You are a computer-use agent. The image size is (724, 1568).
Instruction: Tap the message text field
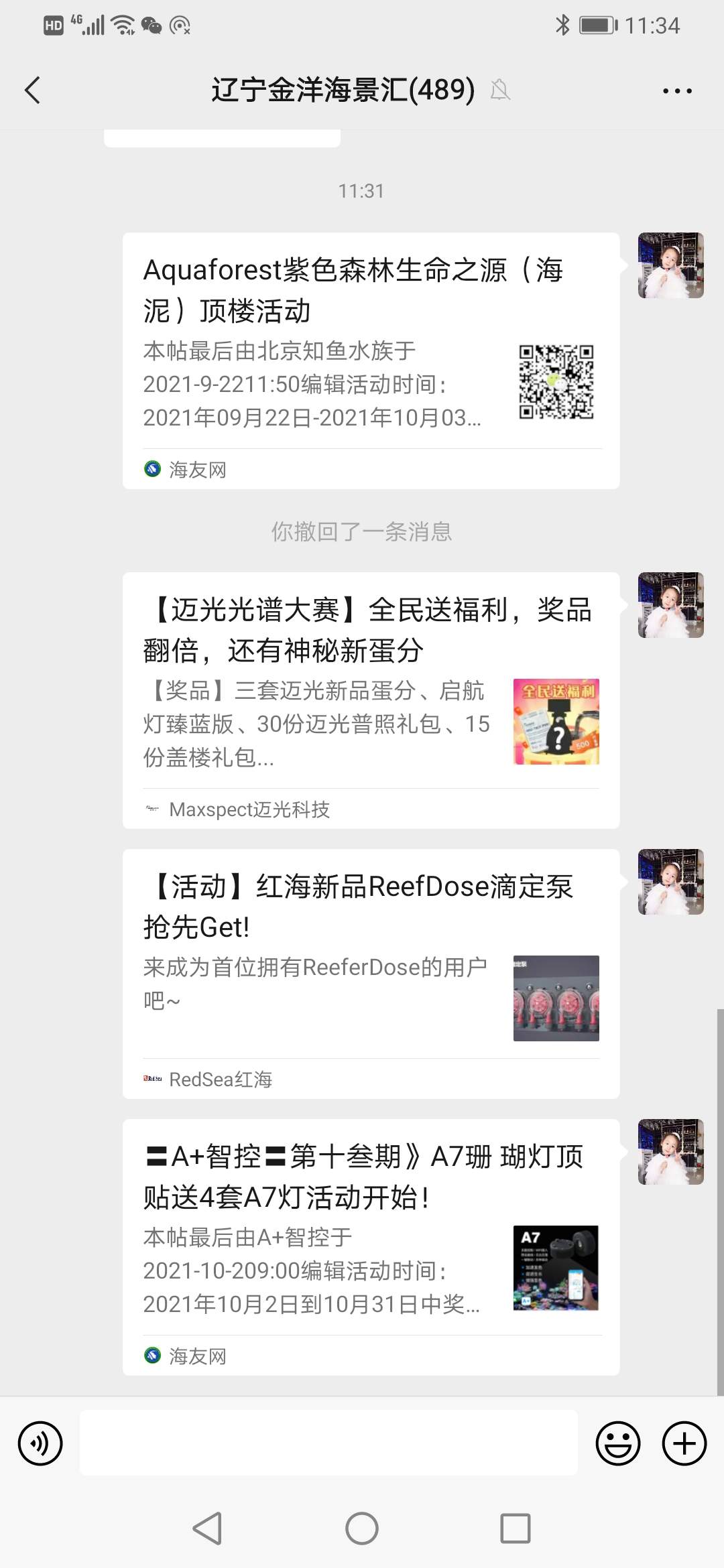click(328, 1443)
